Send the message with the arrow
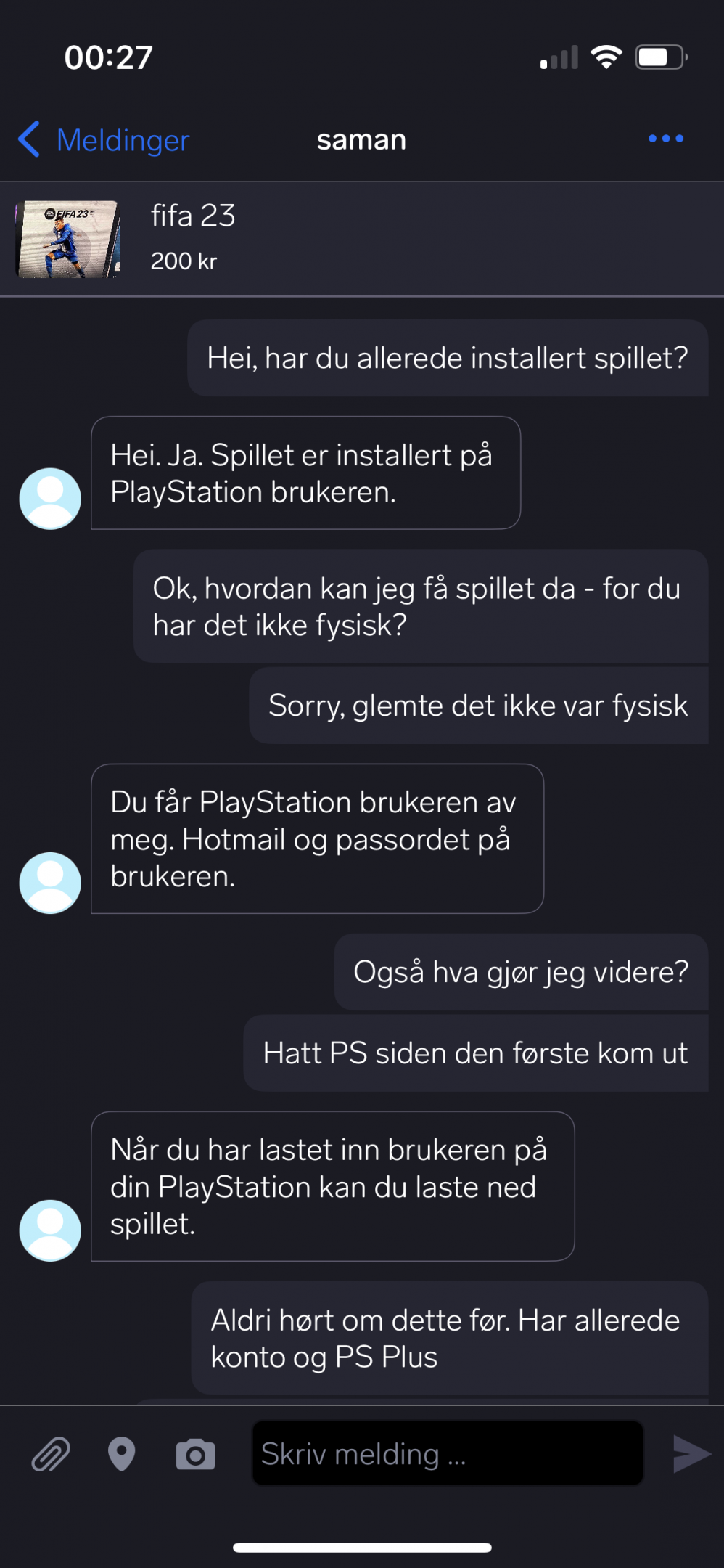The width and height of the screenshot is (724, 1568). pos(691,1454)
